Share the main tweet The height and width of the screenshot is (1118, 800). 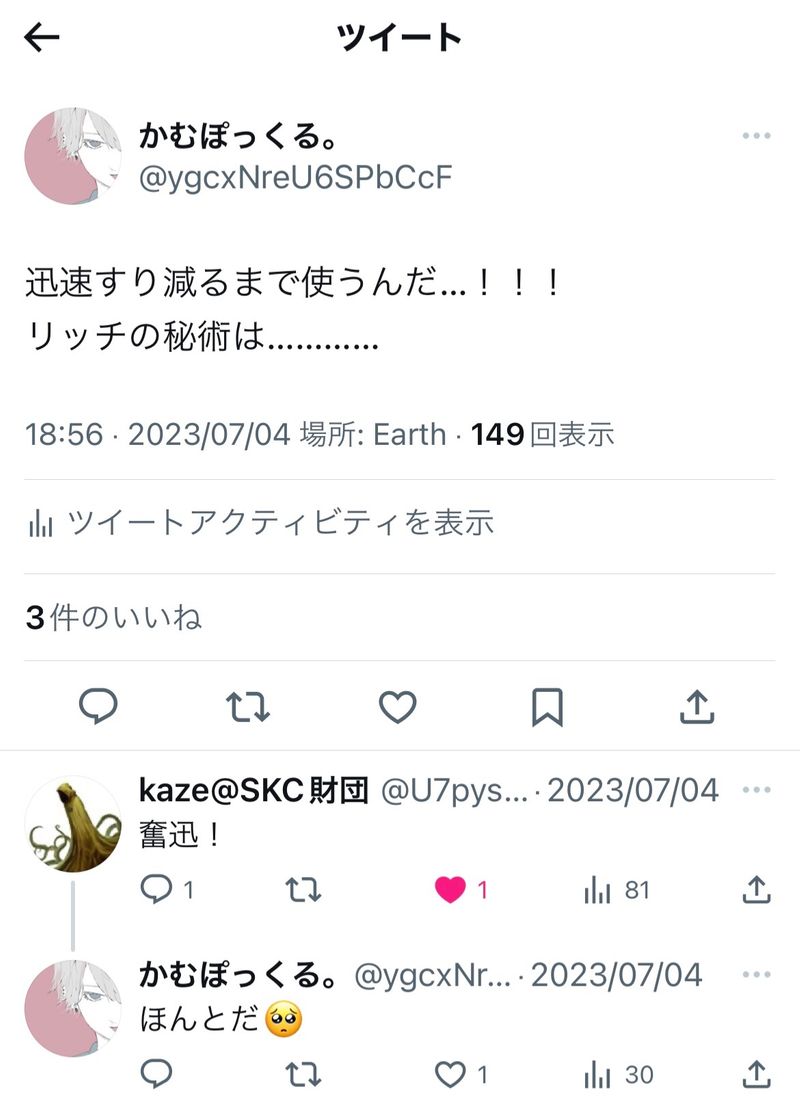point(696,707)
